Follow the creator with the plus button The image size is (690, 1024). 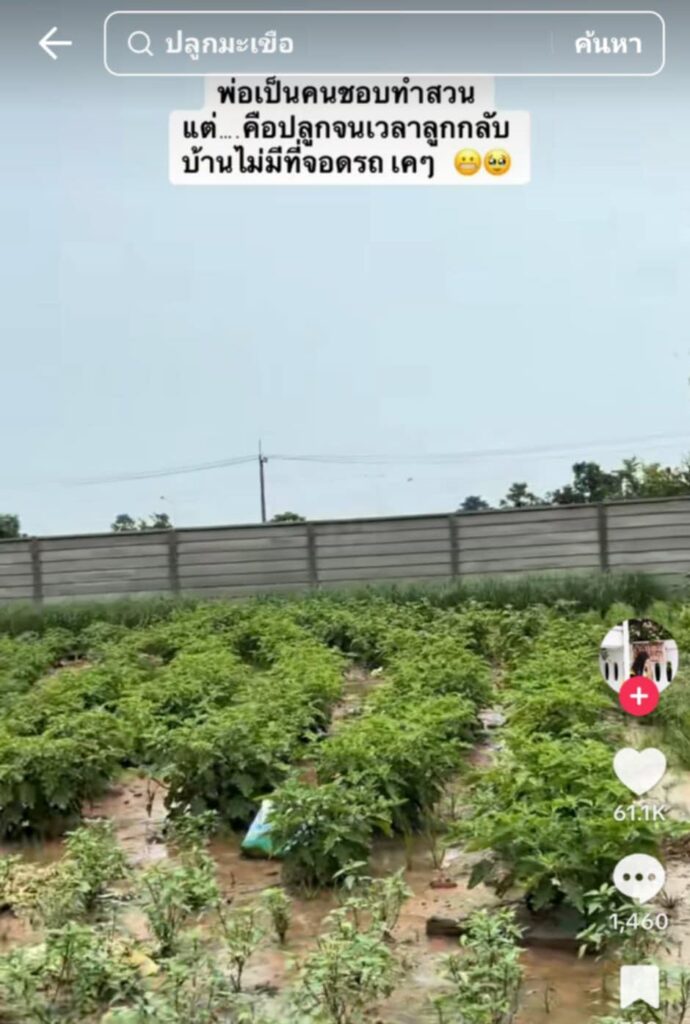coord(639,696)
